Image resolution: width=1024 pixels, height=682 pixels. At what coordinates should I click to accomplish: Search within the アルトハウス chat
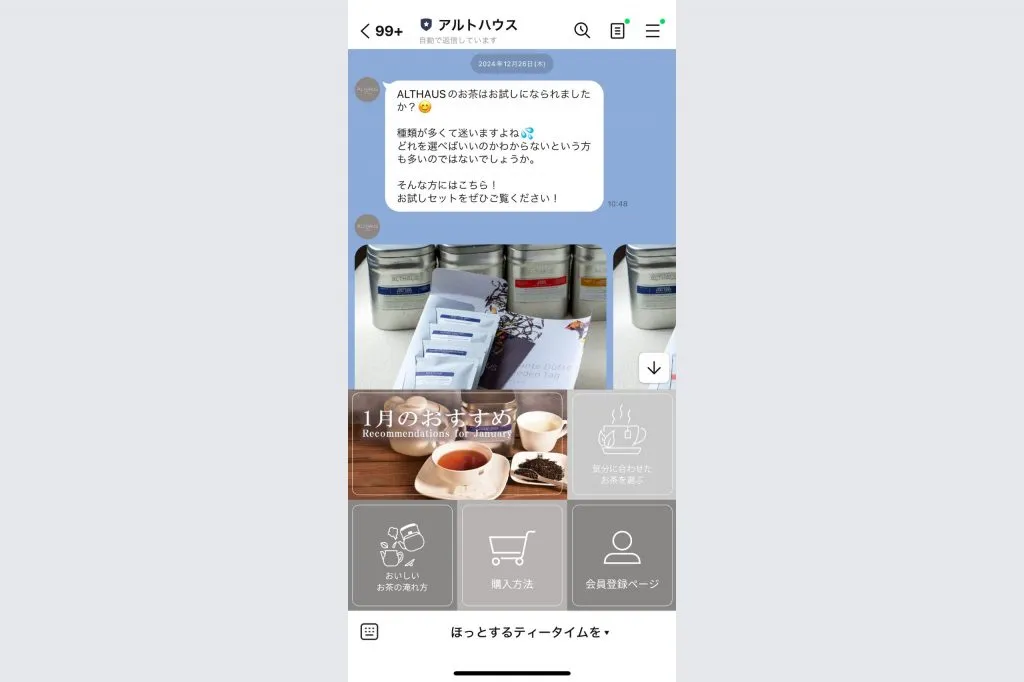coord(582,30)
